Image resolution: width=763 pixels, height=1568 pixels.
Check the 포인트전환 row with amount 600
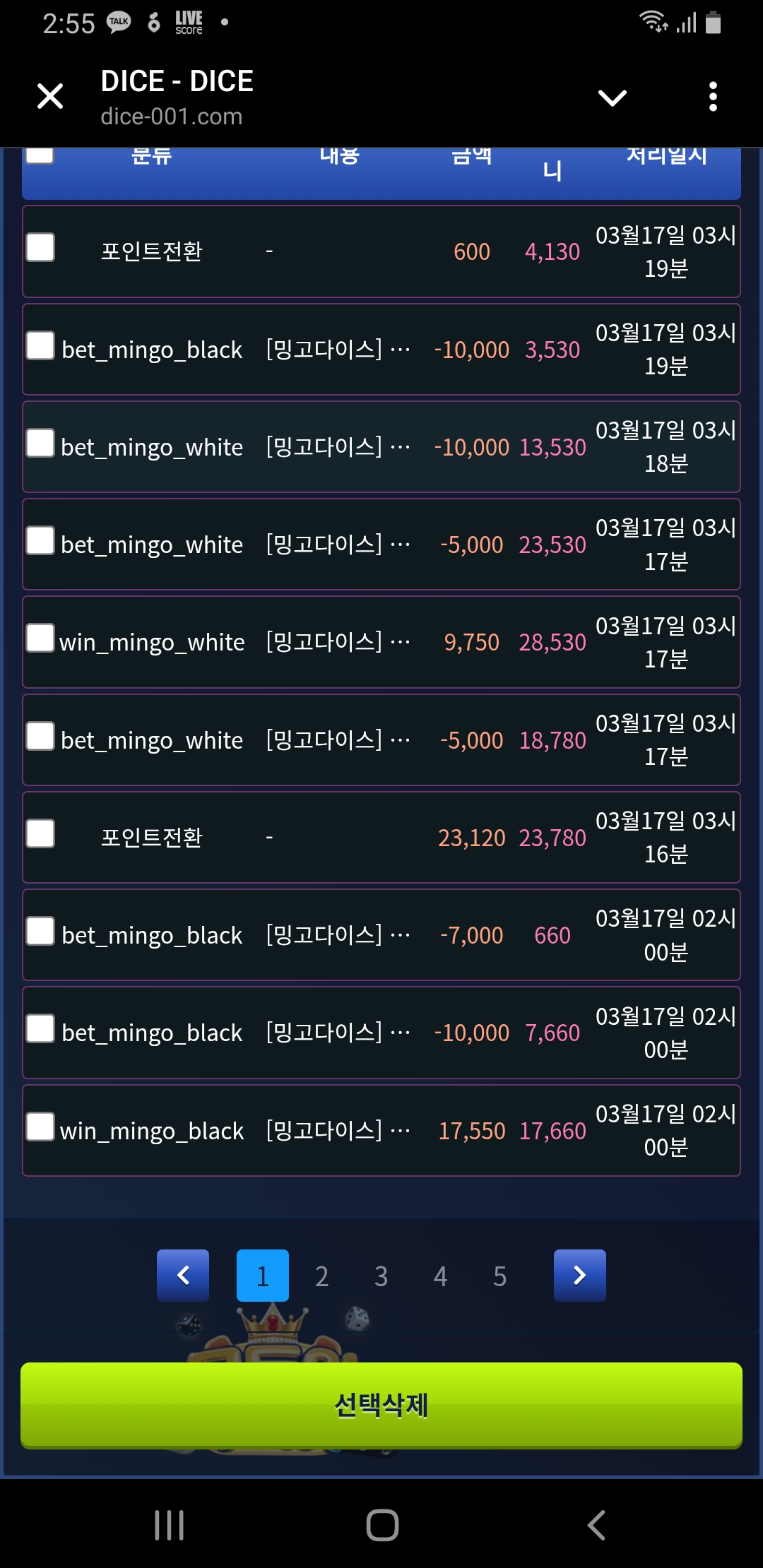[40, 248]
